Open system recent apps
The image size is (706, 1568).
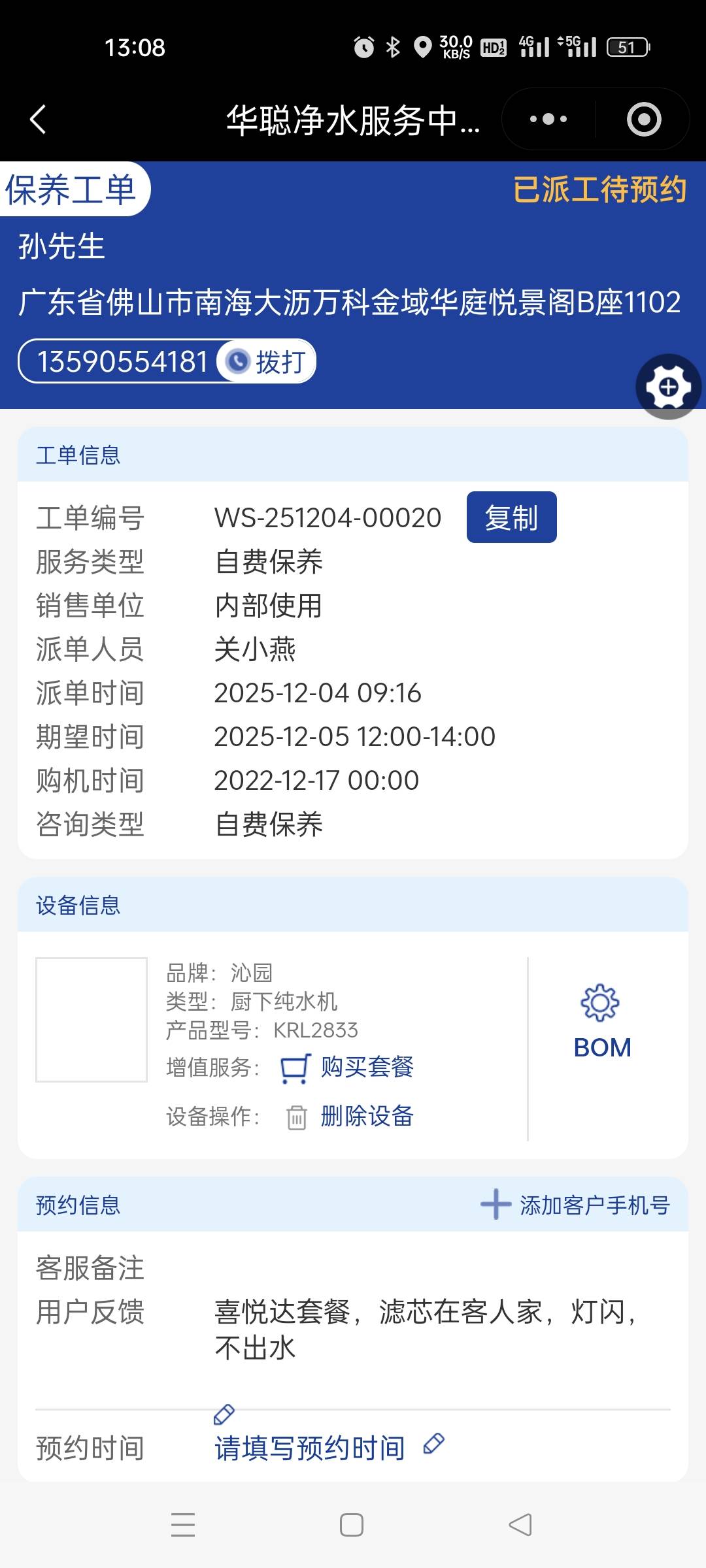click(183, 1525)
